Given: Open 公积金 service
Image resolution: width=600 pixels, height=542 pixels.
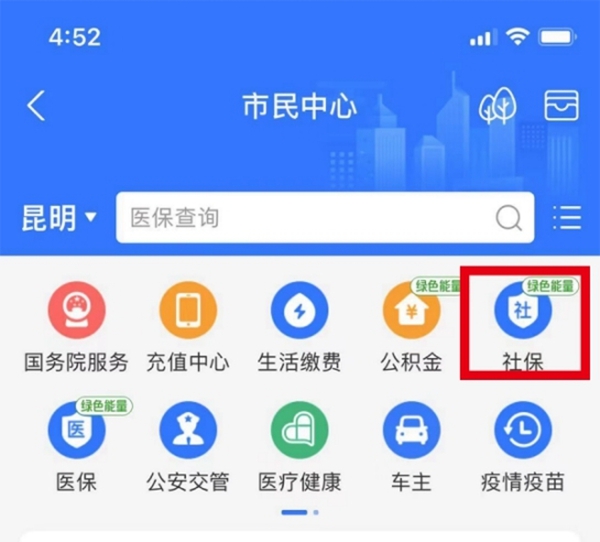Looking at the screenshot, I should [411, 328].
